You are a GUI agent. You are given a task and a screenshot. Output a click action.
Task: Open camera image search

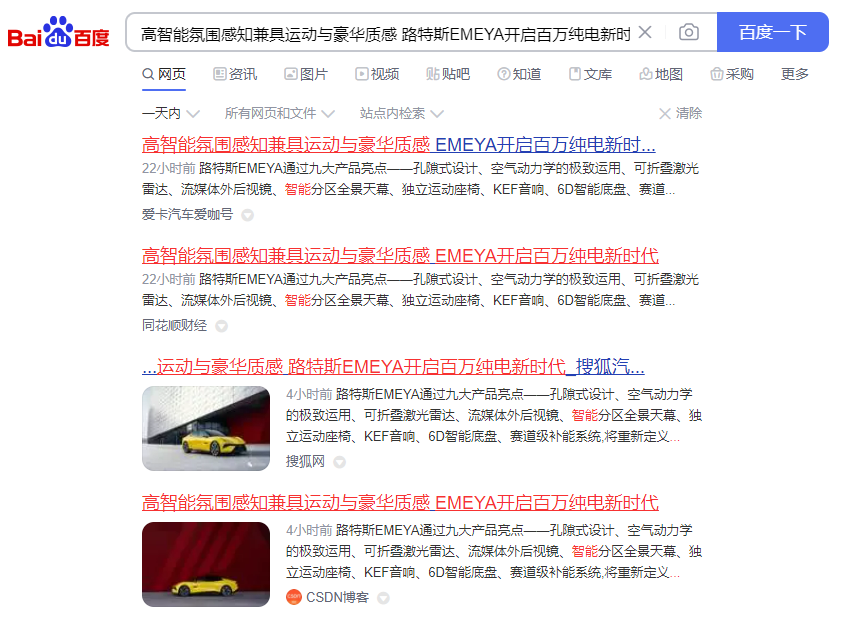pyautogui.click(x=689, y=32)
